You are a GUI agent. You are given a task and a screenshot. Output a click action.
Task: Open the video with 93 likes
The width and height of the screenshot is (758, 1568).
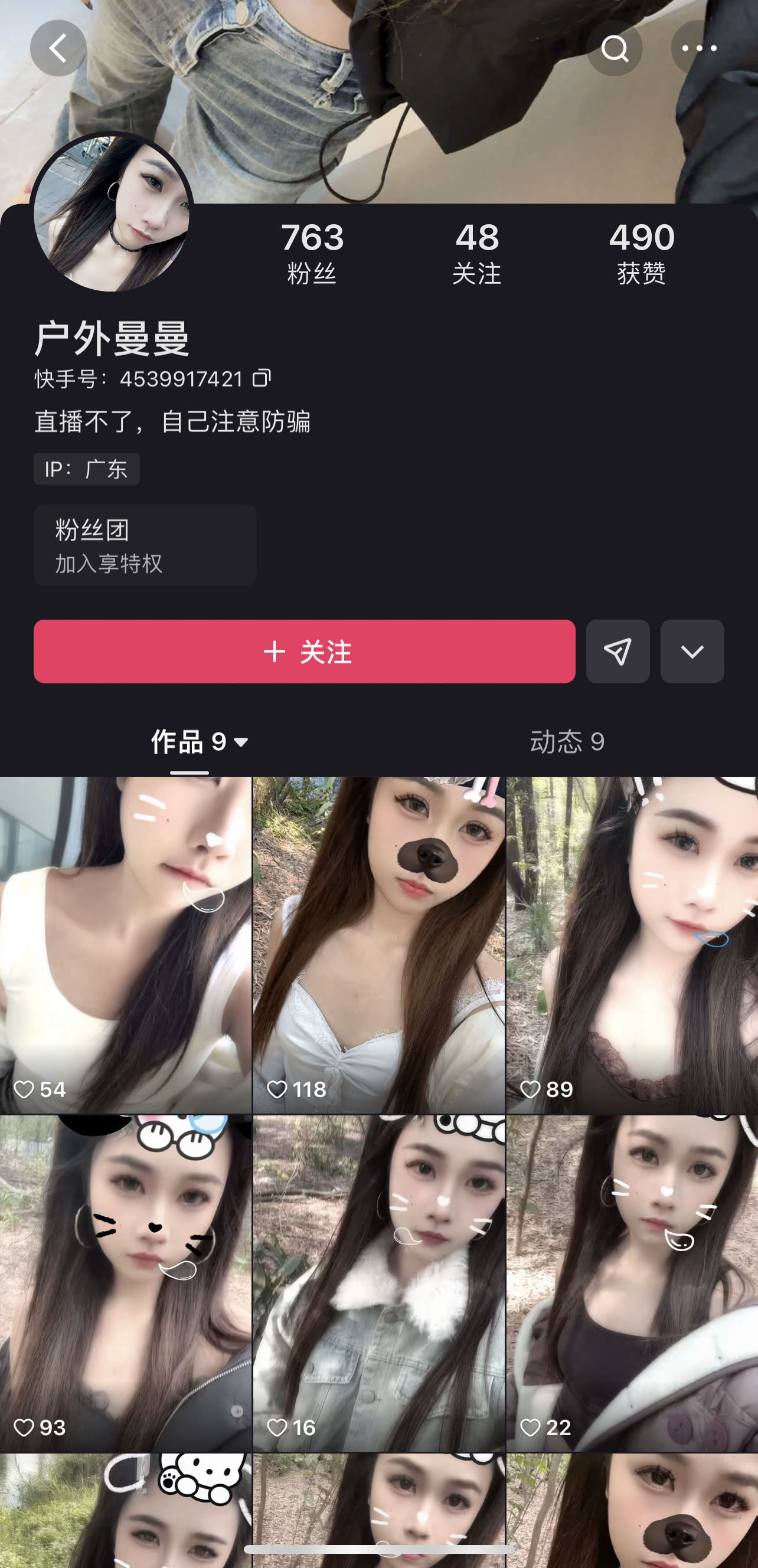125,1283
